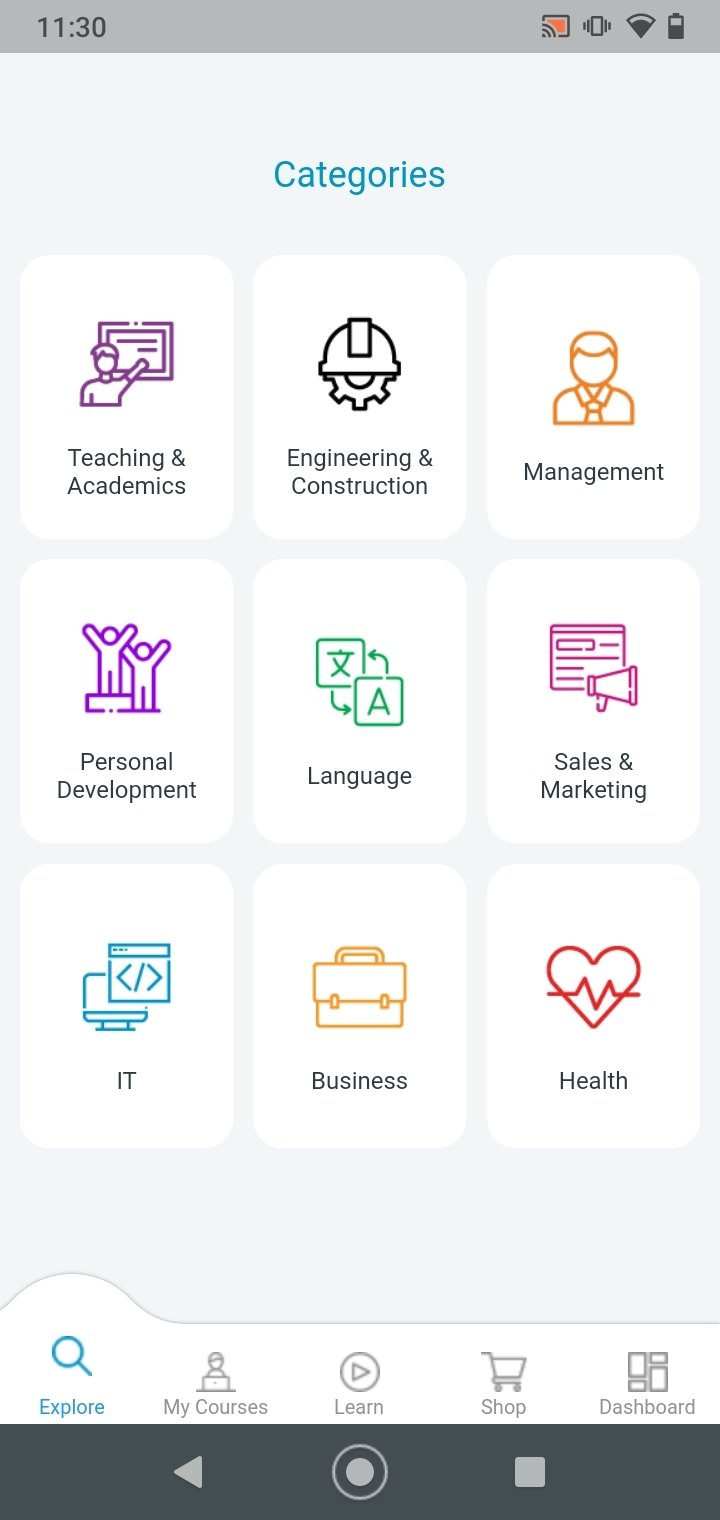The width and height of the screenshot is (720, 1520).
Task: Browse IT courses
Action: tap(127, 1006)
